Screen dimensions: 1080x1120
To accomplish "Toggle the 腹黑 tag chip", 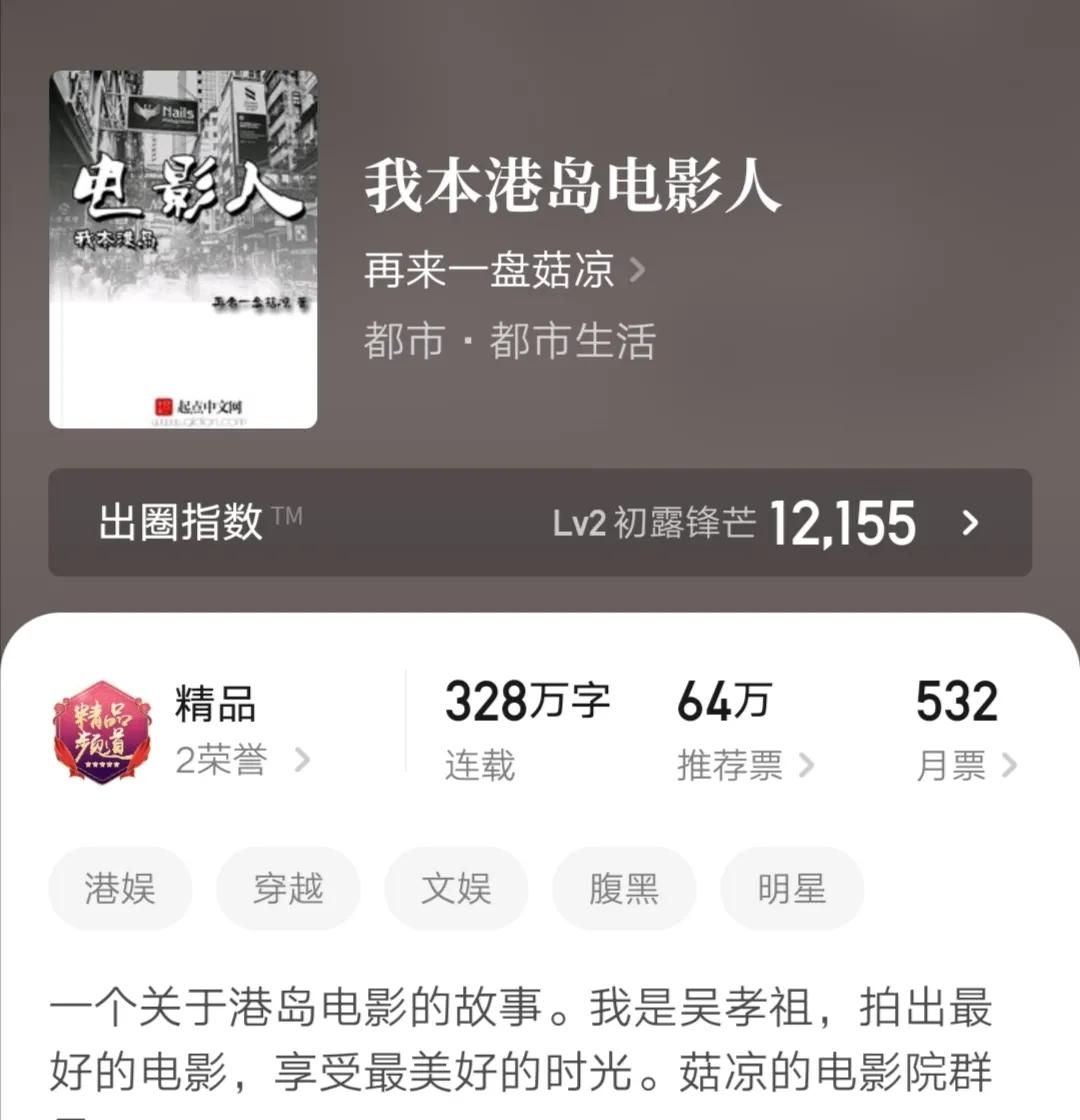I will click(624, 889).
